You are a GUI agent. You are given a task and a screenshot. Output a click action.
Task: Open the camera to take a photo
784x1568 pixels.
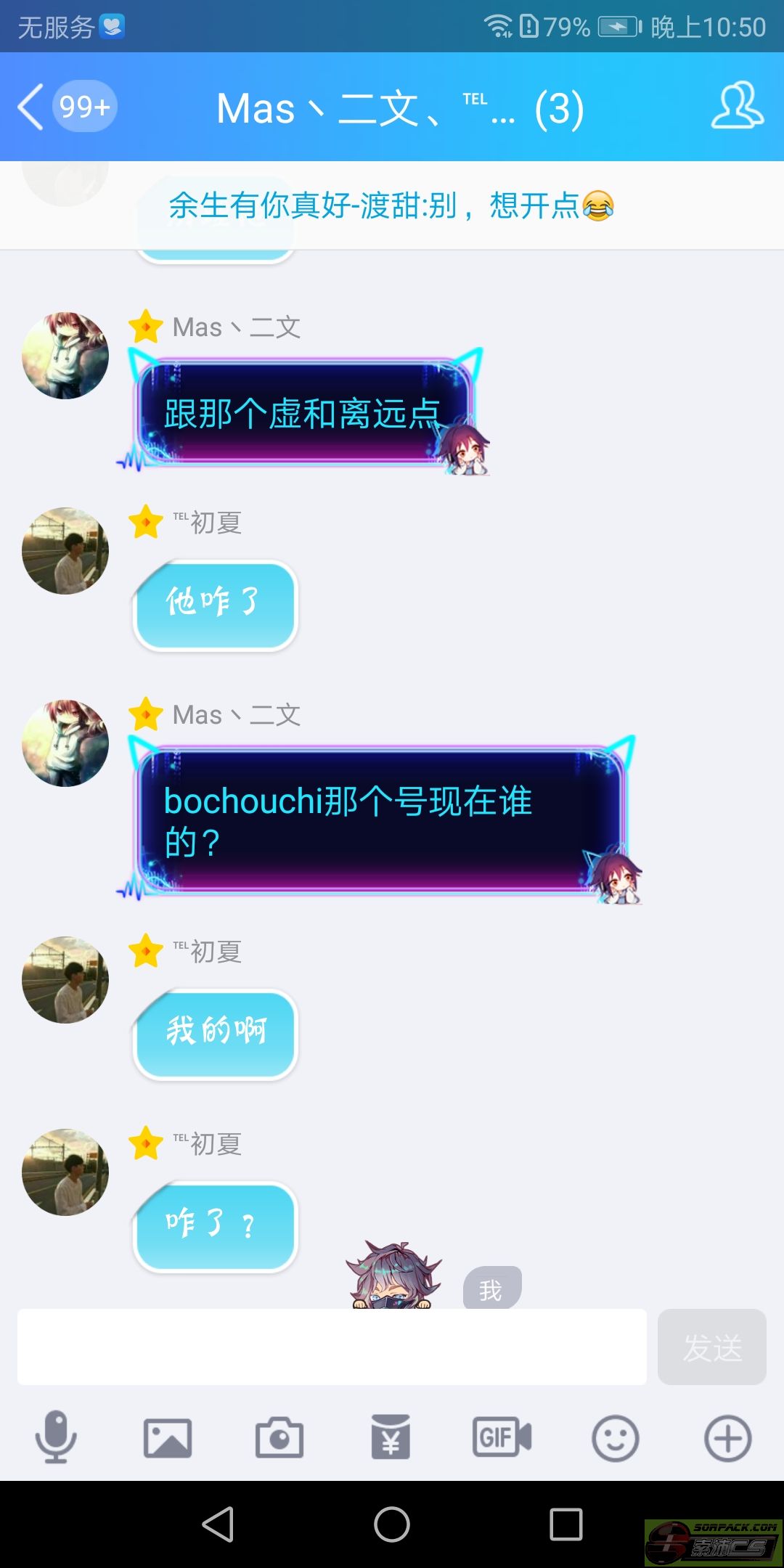tap(279, 1438)
